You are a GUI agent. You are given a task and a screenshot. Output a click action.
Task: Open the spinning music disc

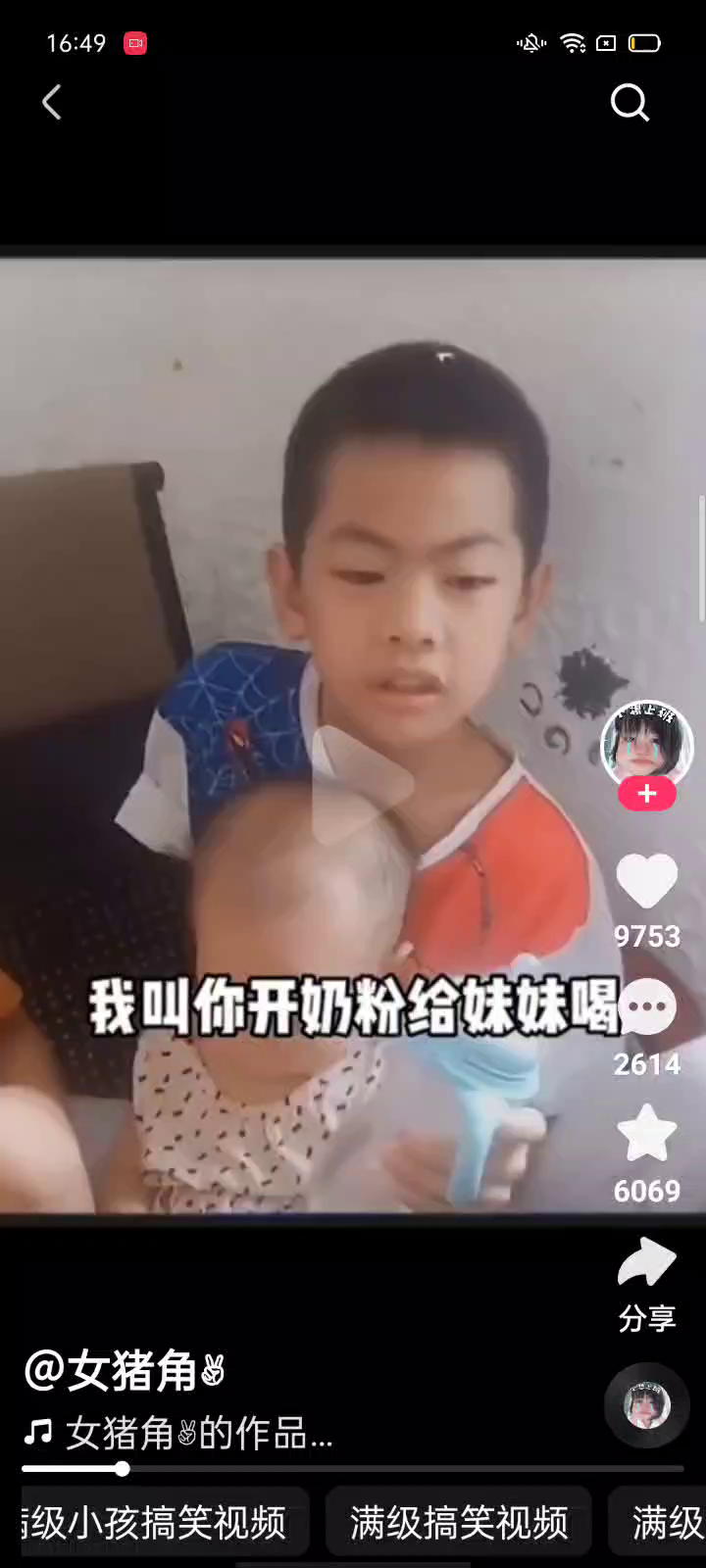(x=646, y=1405)
